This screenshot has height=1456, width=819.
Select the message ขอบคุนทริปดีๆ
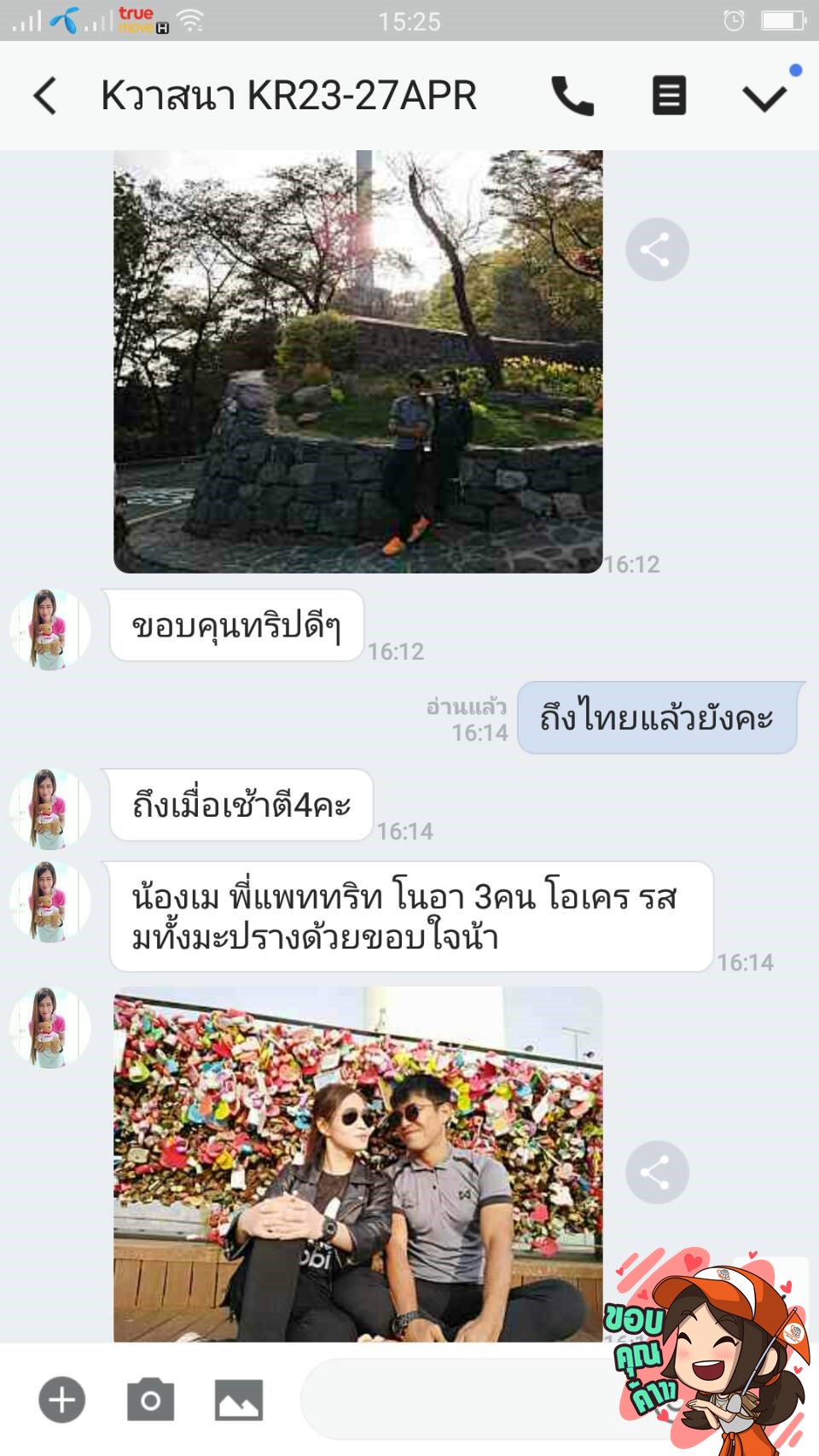236,626
